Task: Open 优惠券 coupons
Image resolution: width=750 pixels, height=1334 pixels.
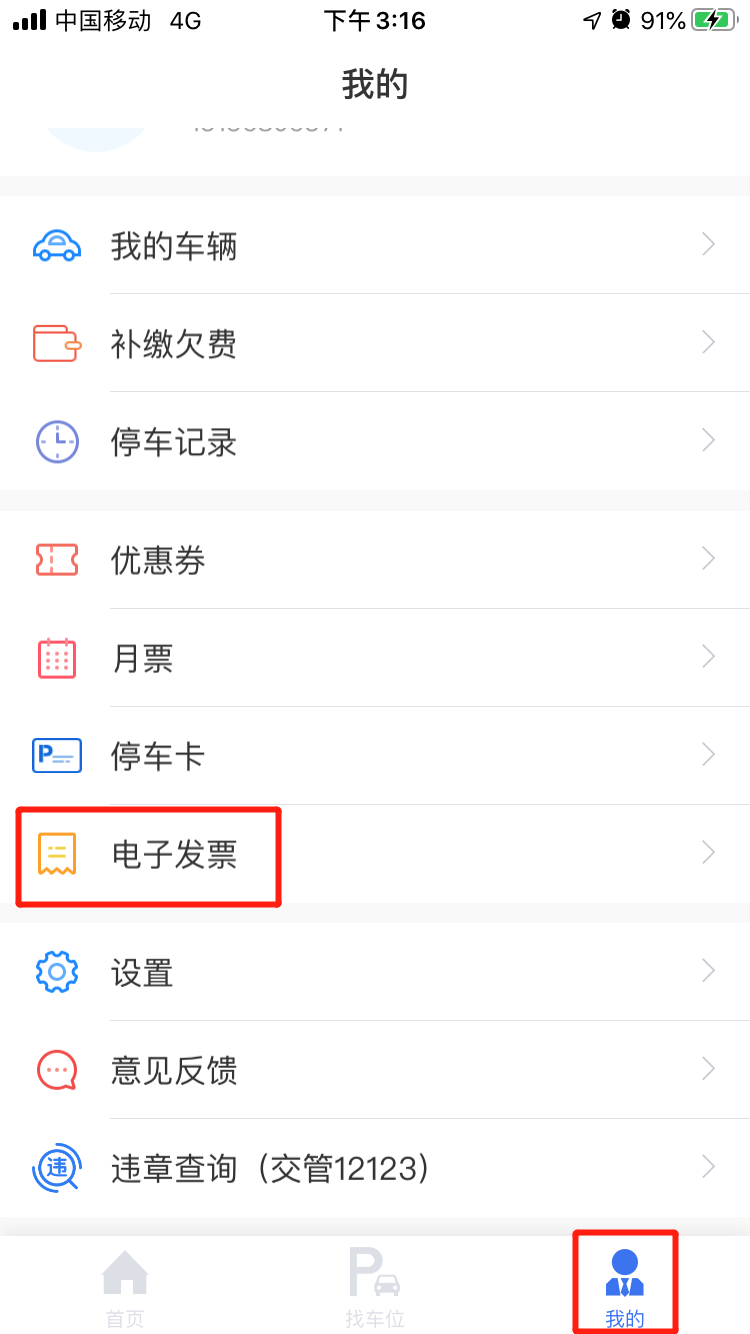Action: [374, 560]
